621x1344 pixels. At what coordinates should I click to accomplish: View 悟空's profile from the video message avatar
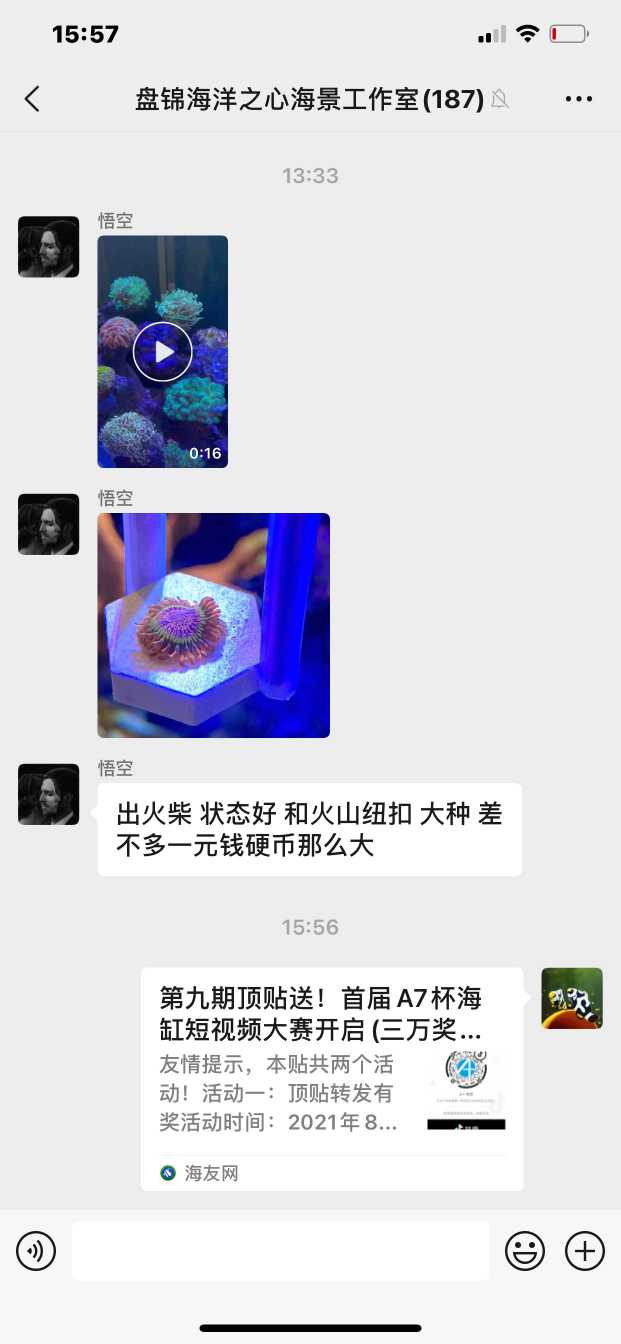coord(48,247)
